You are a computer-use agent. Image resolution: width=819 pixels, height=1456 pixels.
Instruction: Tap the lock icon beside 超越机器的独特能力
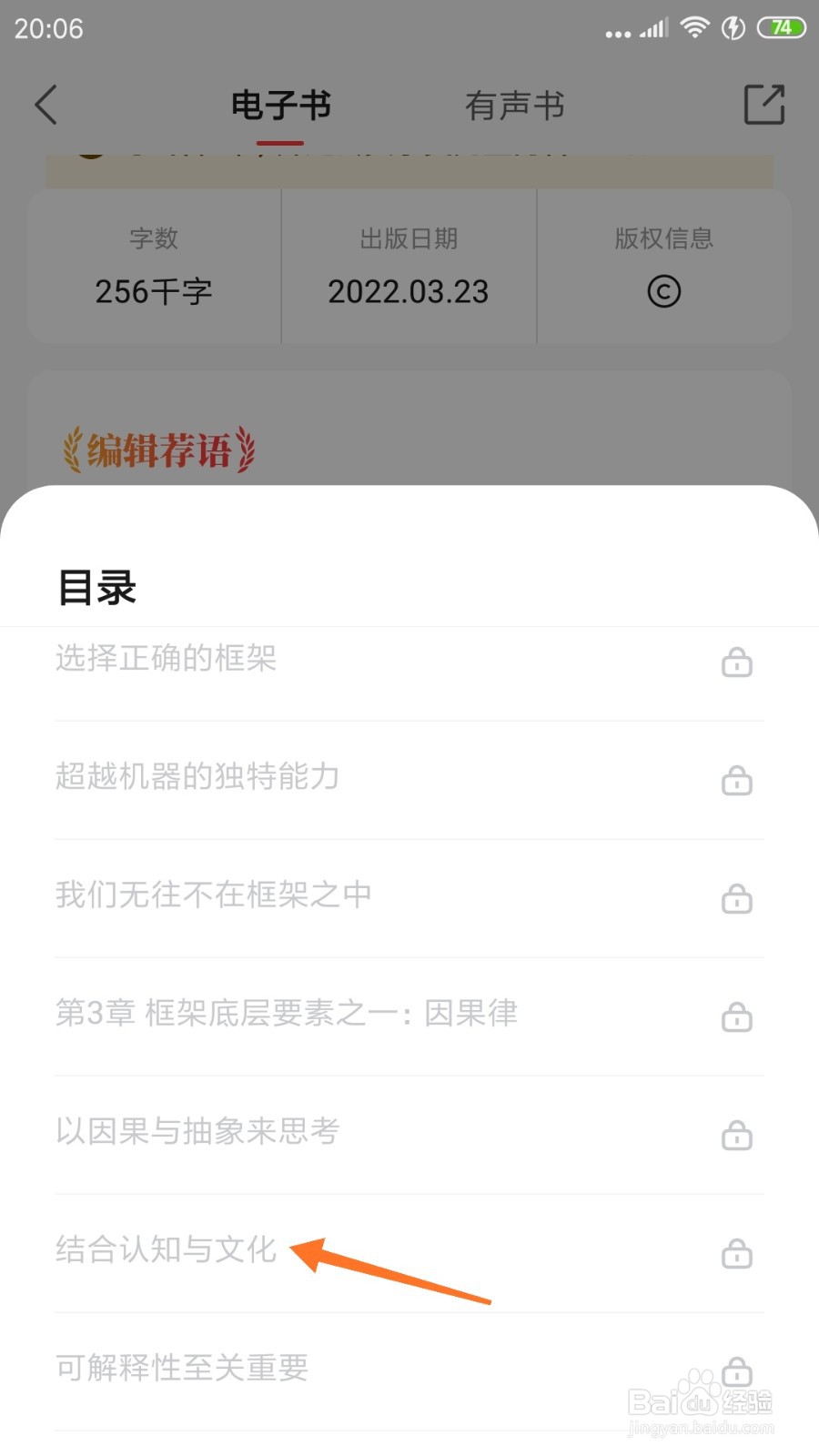pos(737,780)
